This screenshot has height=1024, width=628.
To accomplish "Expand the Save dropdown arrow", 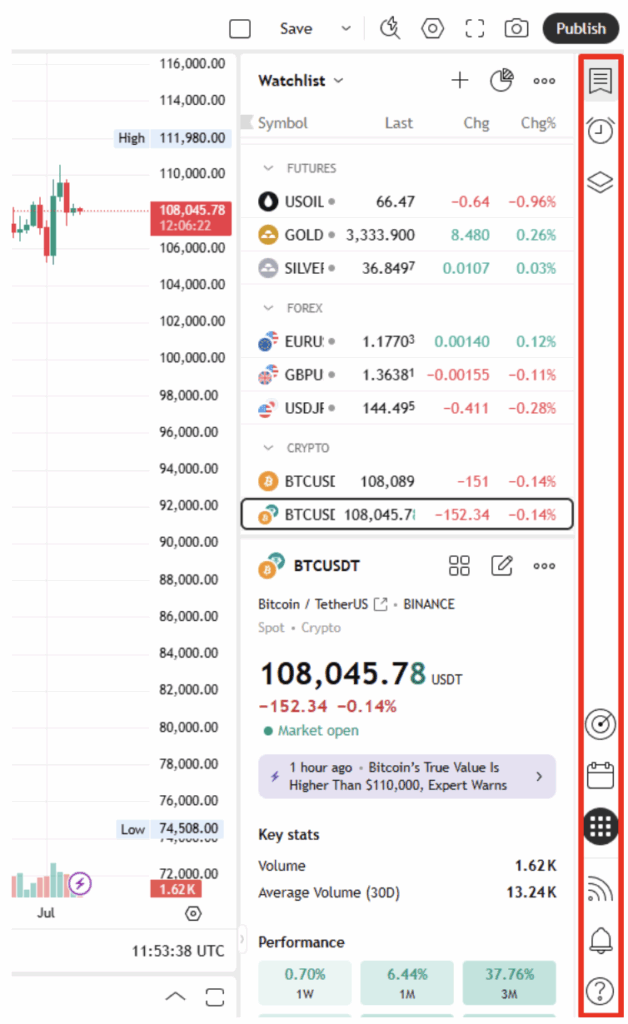I will click(346, 29).
